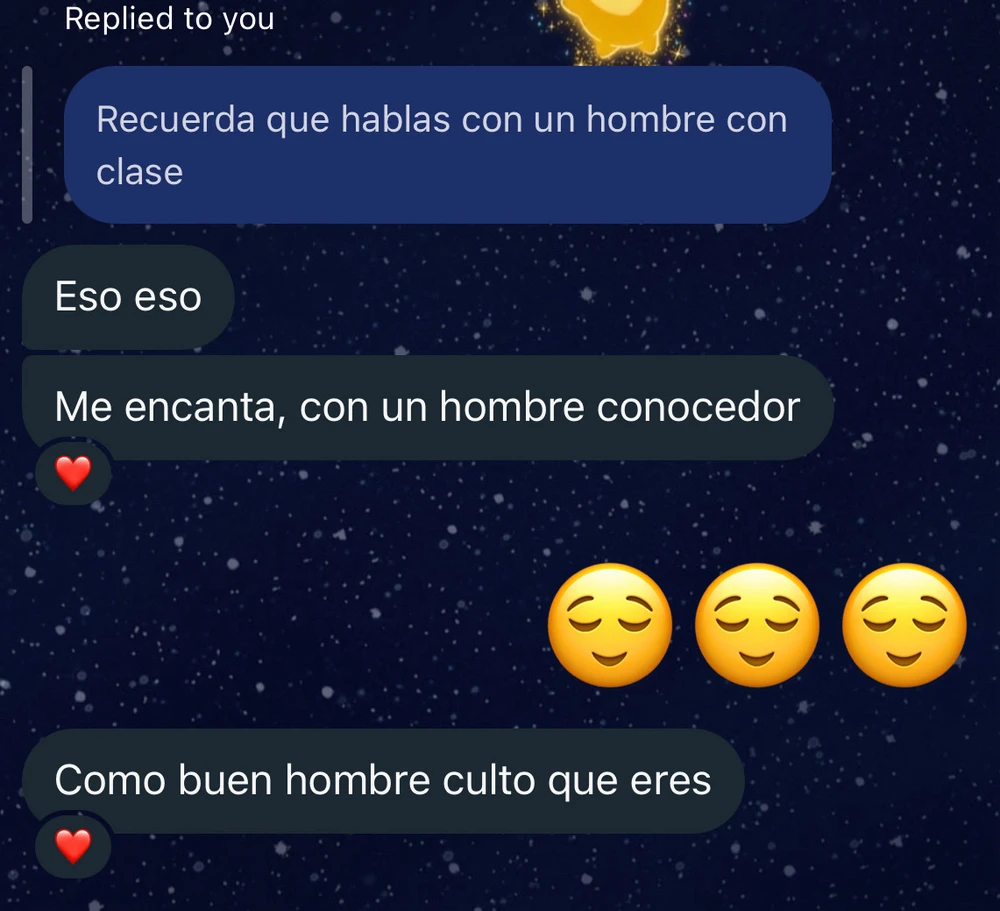Tap the heart reaction under "Me encanta, con un hombre conocedor"
The image size is (1000, 911).
pos(73,472)
